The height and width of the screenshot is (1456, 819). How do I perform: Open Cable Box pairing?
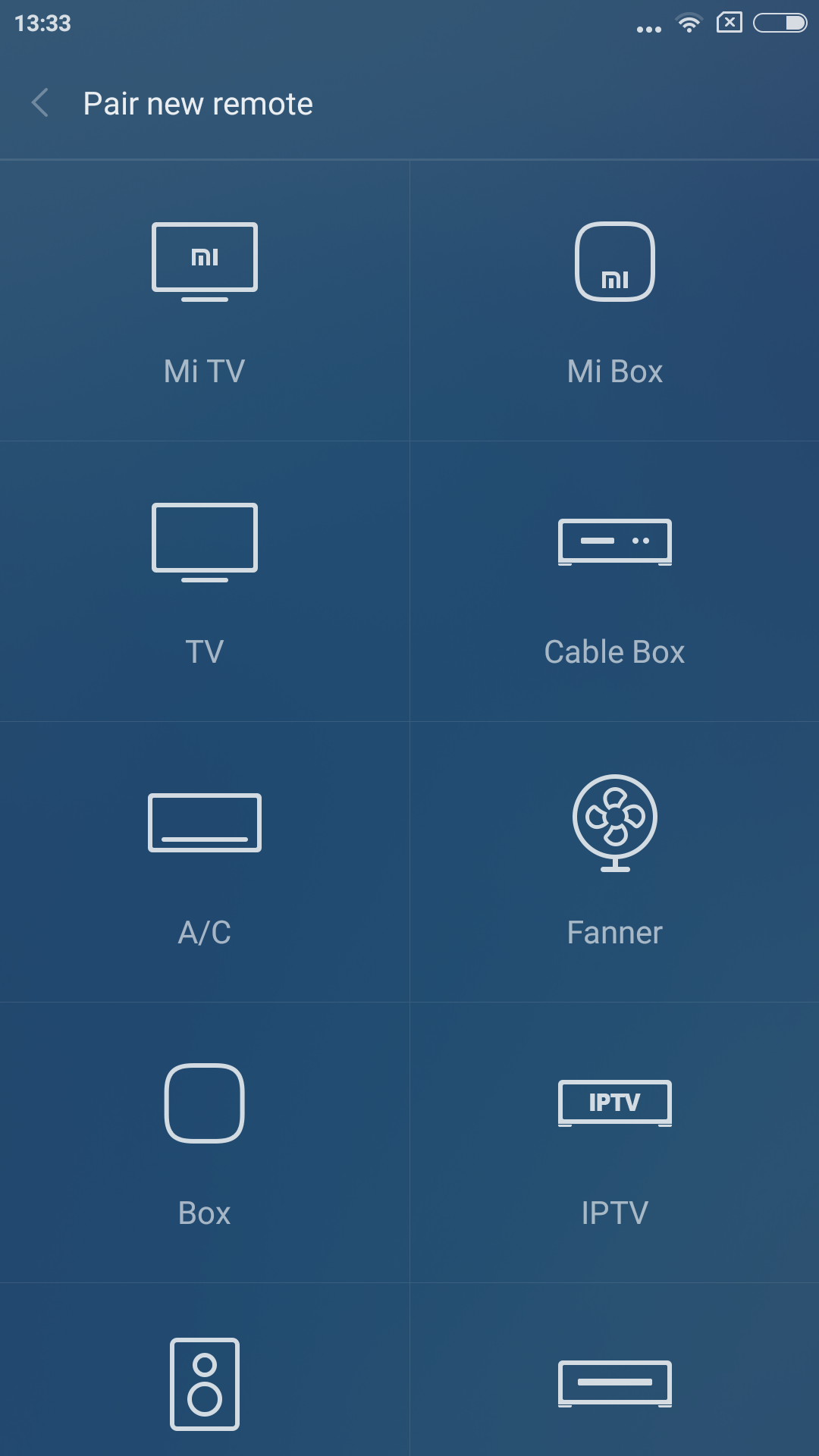(x=614, y=582)
